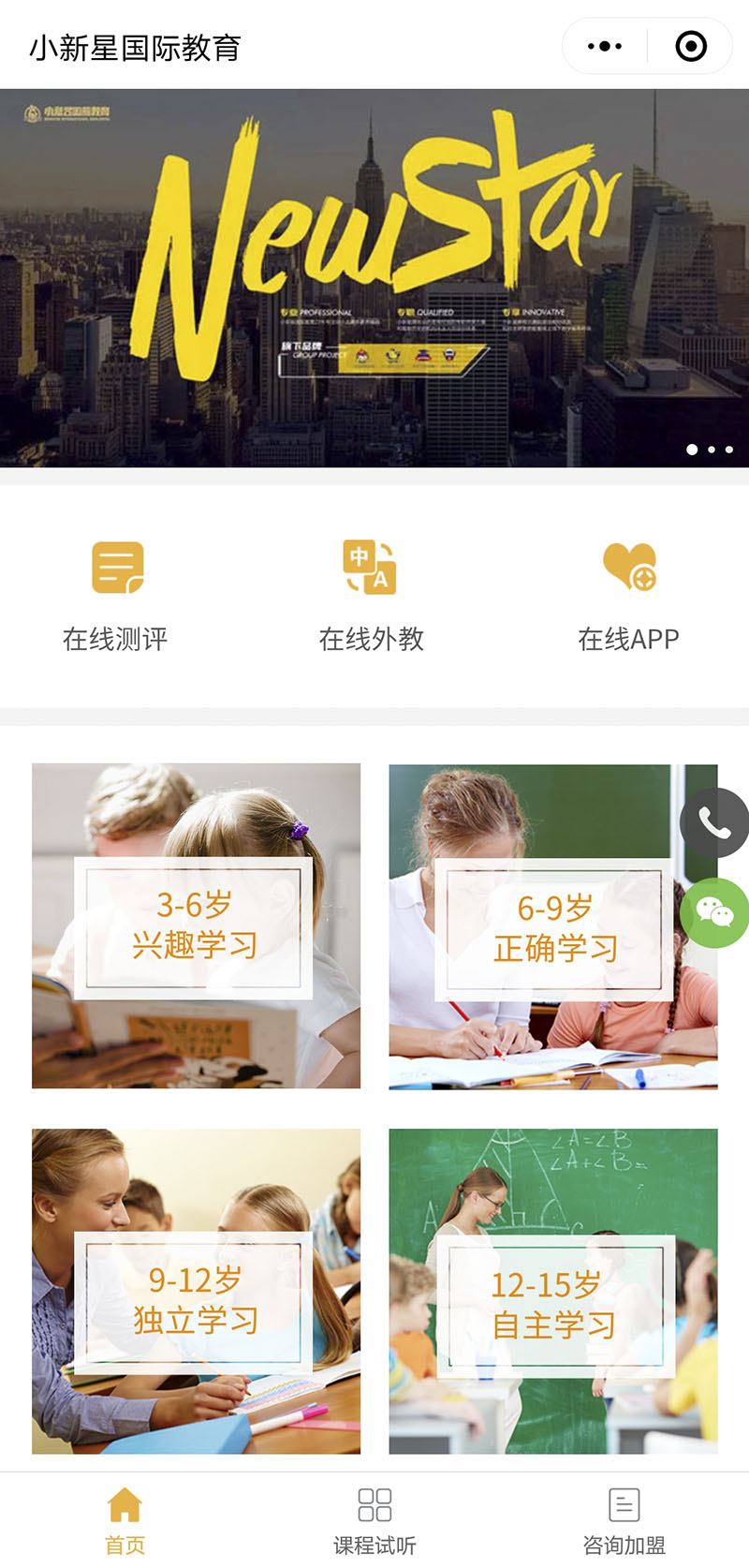This screenshot has width=749, height=1568.
Task: Open the mini program more options menu
Action: point(605,46)
